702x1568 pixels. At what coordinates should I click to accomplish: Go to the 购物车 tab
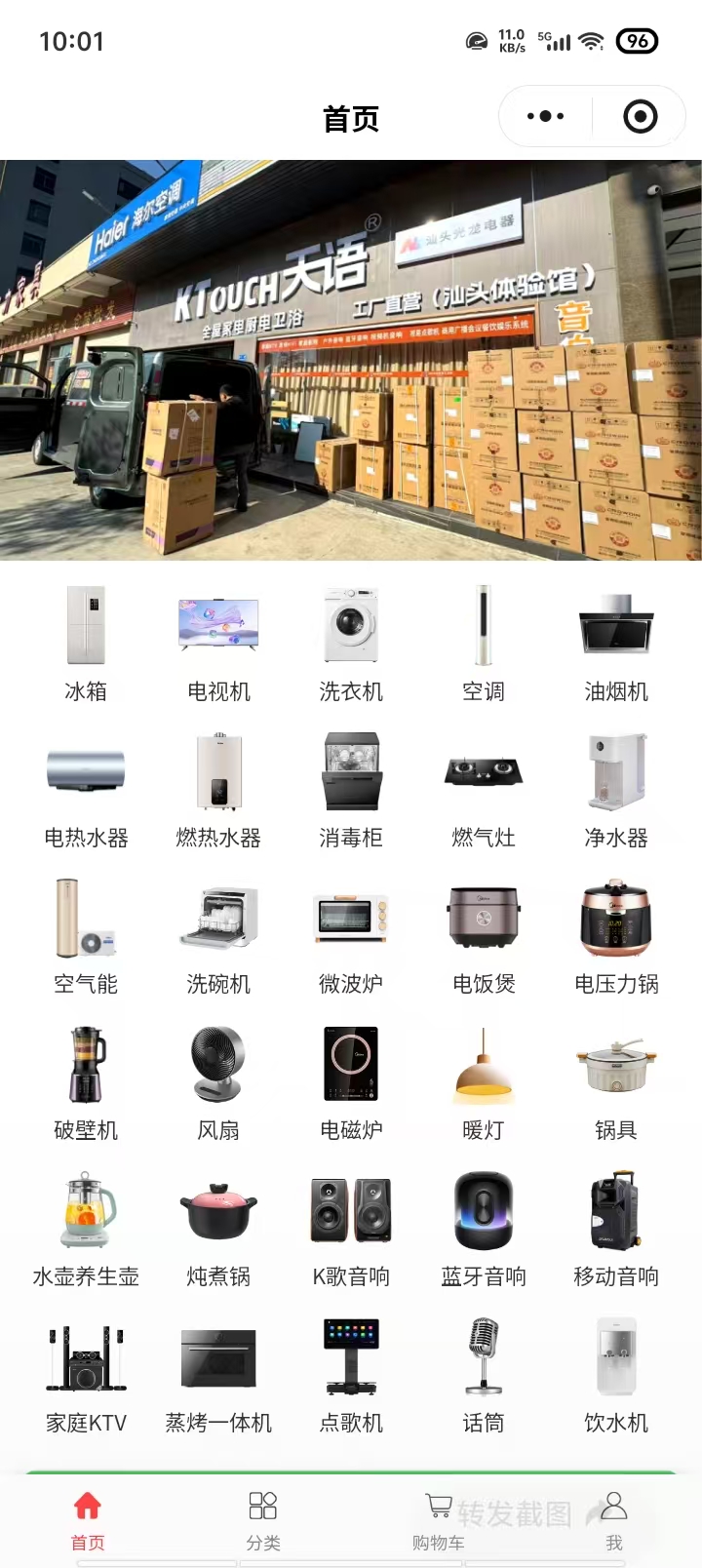tap(439, 1519)
